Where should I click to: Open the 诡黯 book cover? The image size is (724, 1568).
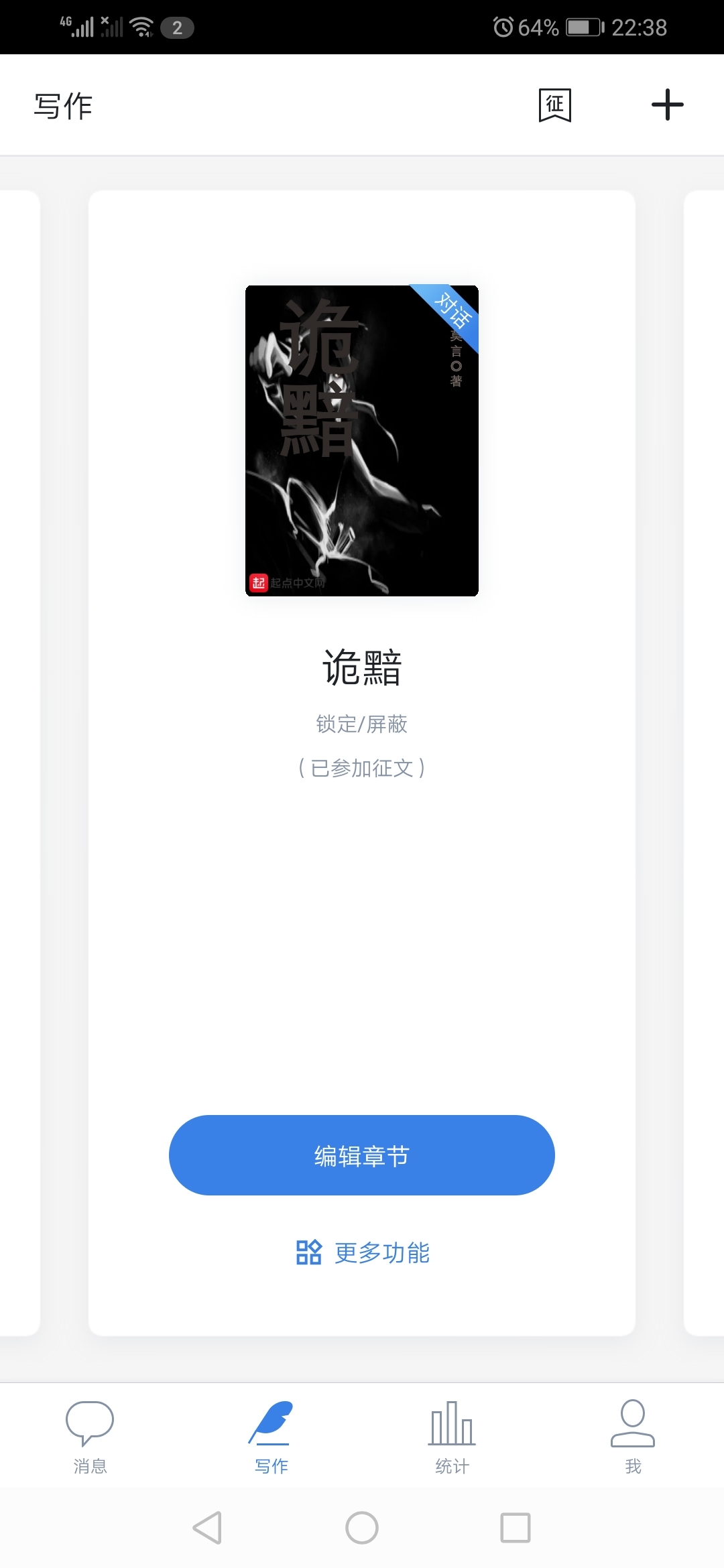[362, 440]
